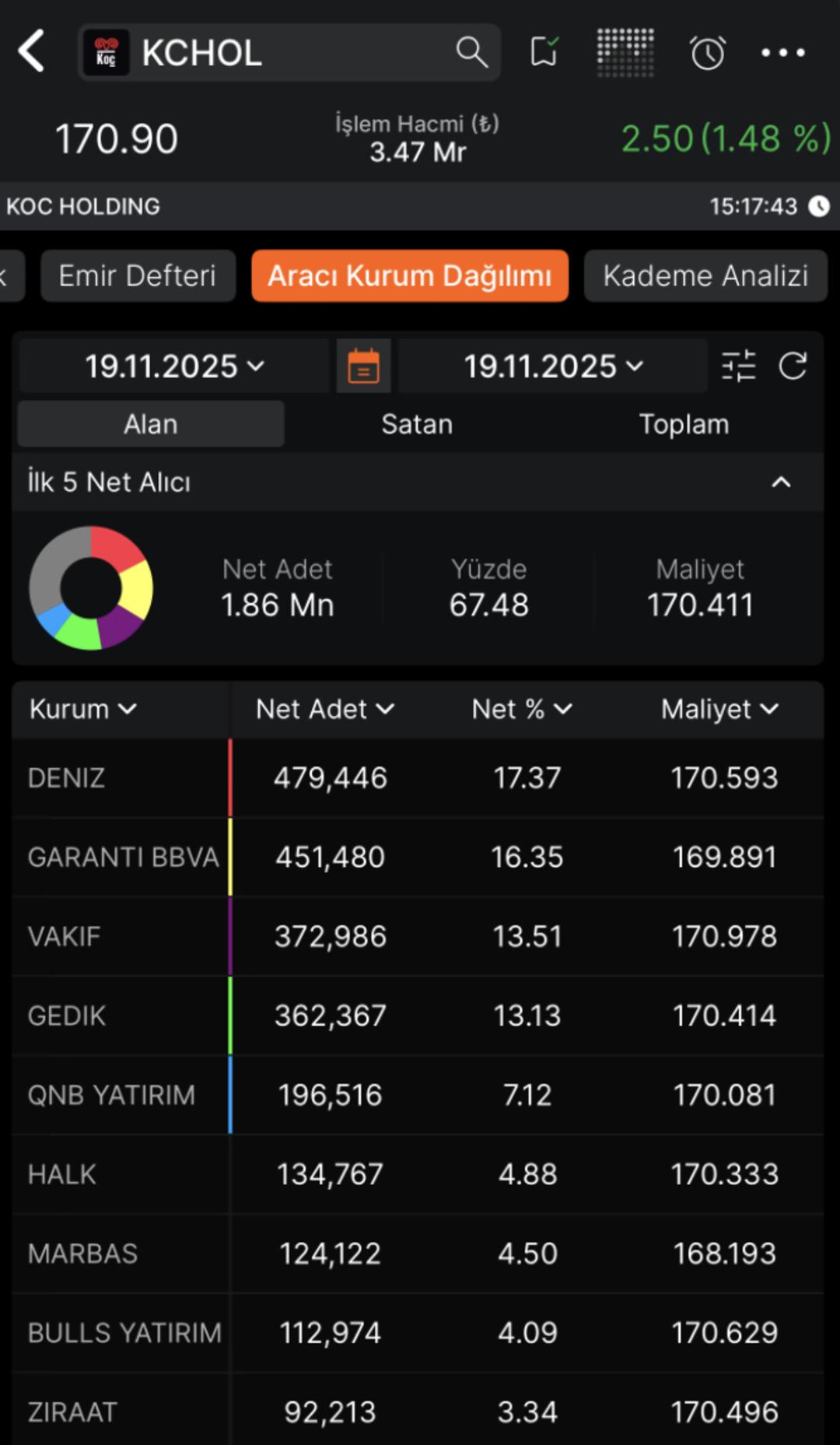This screenshot has height=1445, width=840.
Task: Show the Toplam segment
Action: [x=684, y=424]
